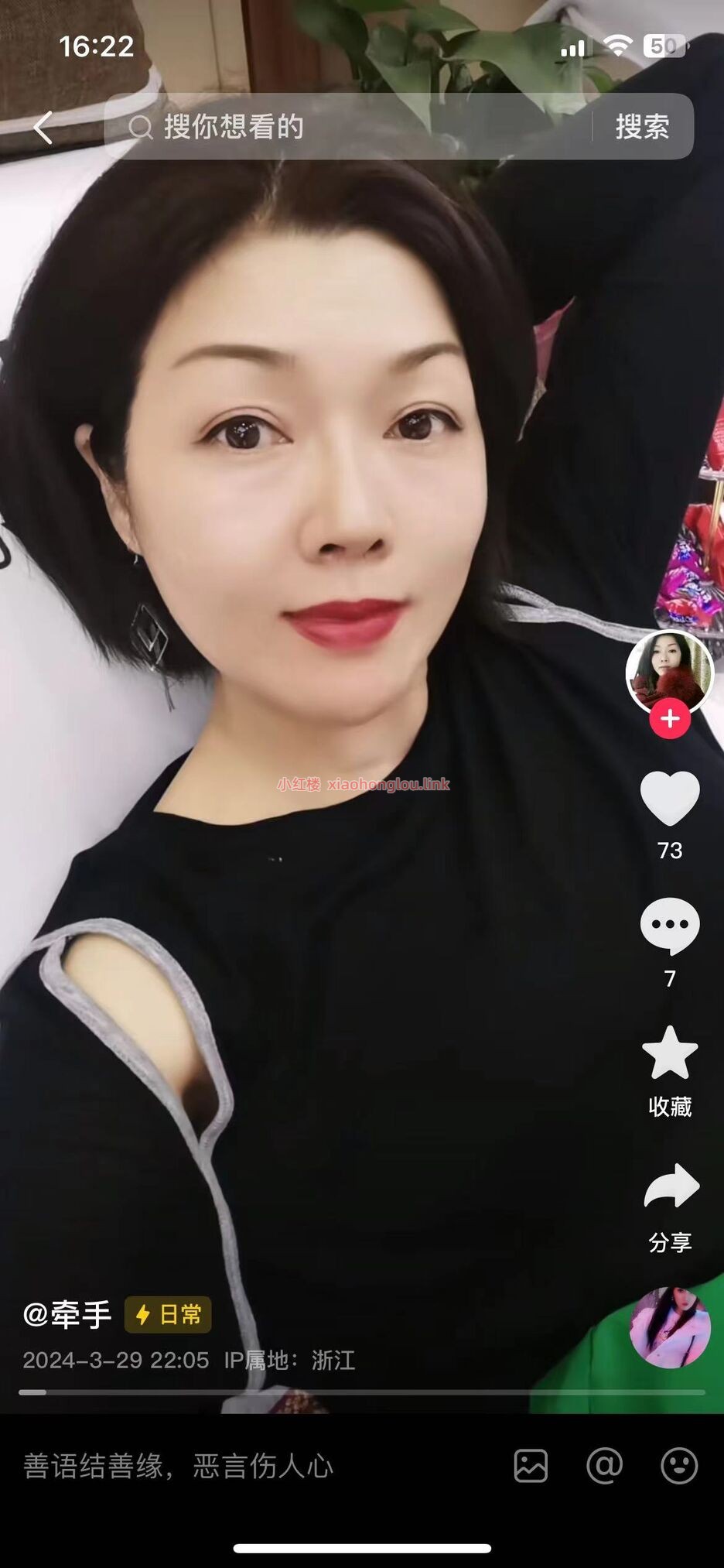Open the @牵手 username
The height and width of the screenshot is (1568, 724).
[x=67, y=1314]
